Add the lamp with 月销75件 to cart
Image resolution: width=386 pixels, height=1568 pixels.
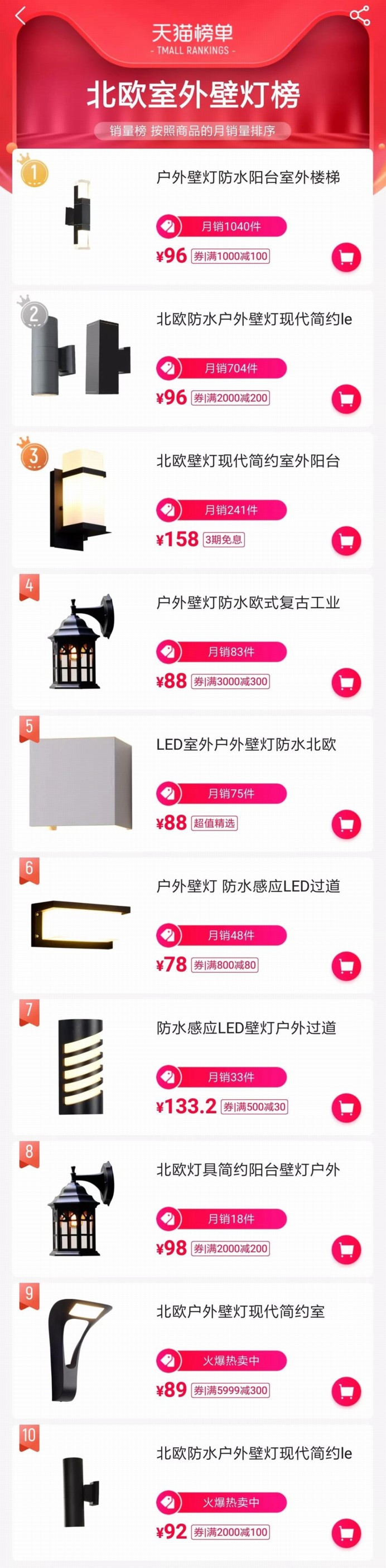(x=346, y=825)
